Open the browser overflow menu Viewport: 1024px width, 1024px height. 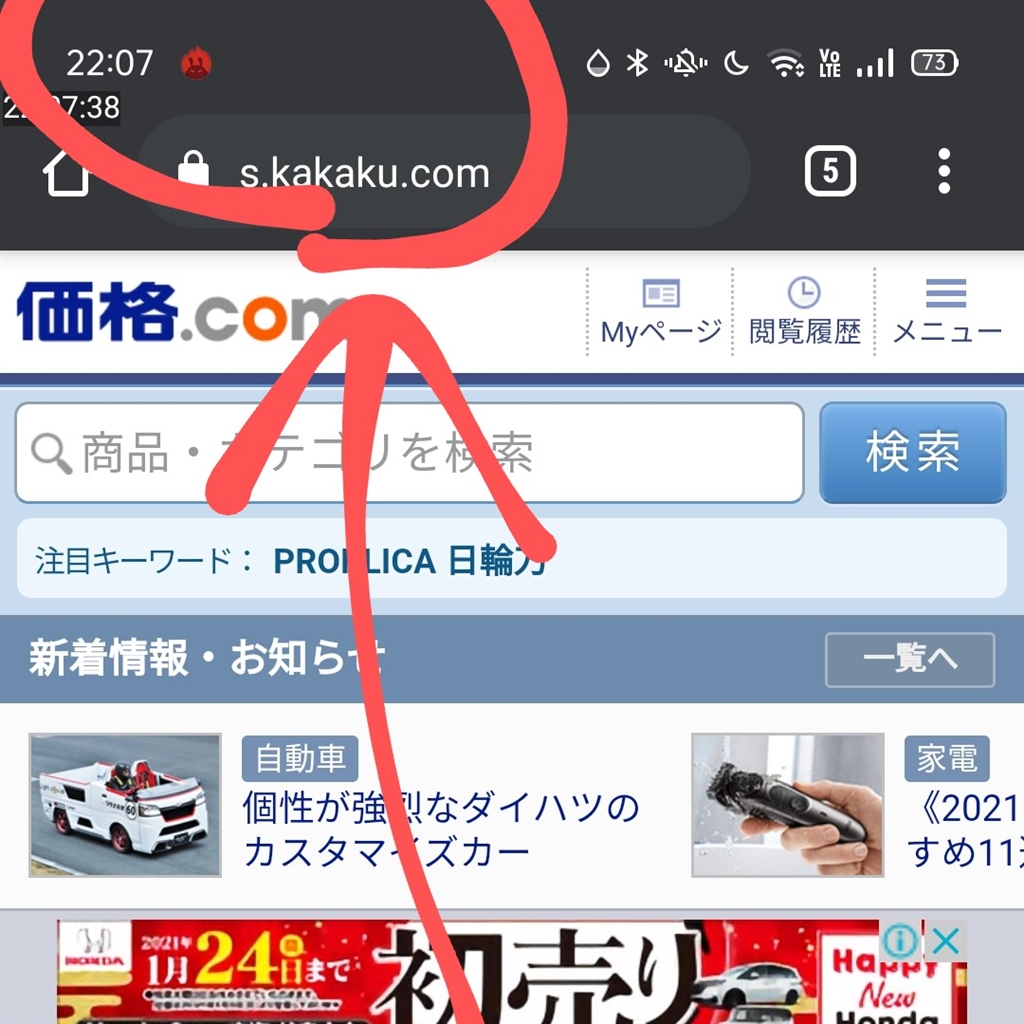coord(944,172)
